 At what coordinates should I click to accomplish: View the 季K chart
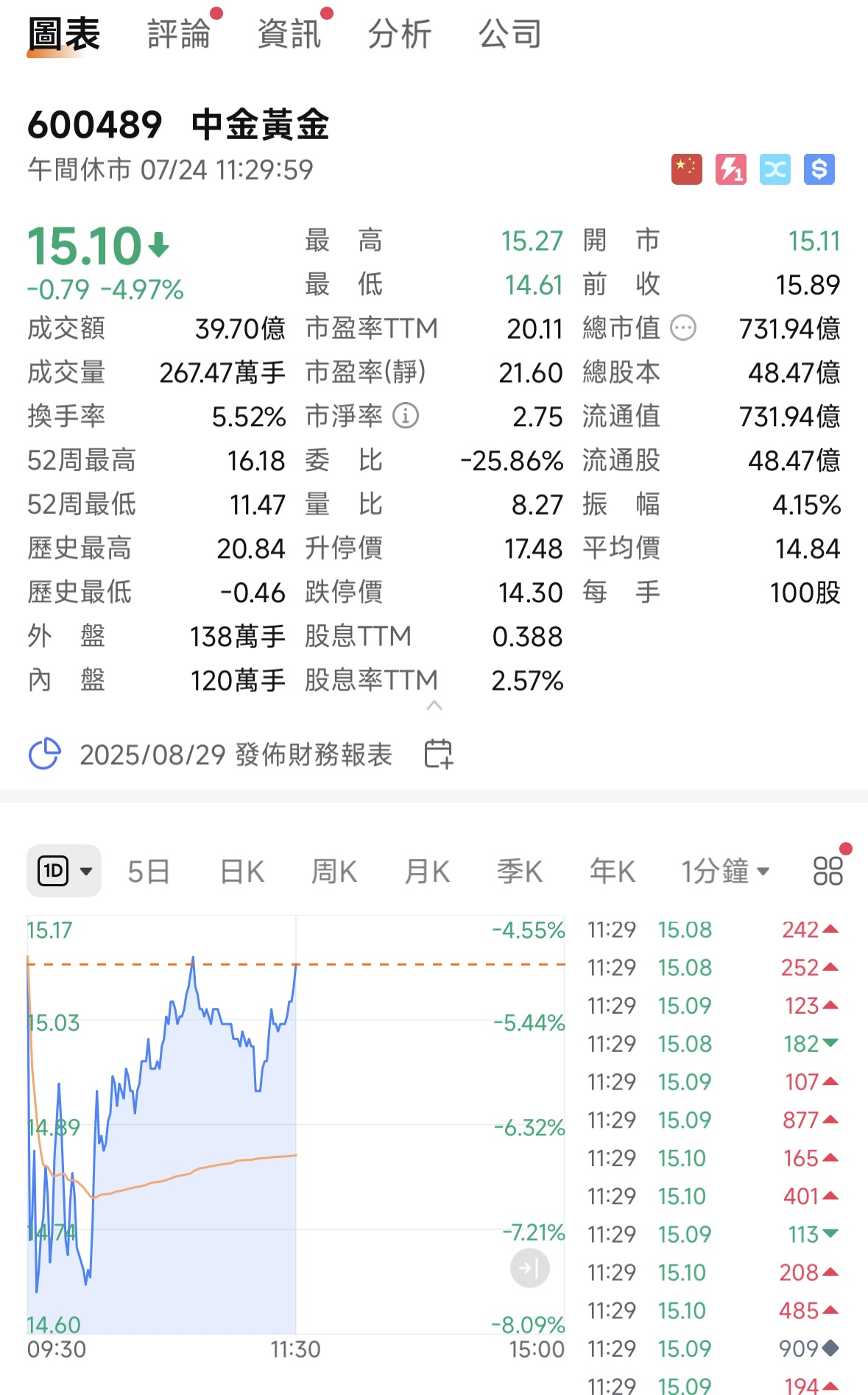click(520, 872)
